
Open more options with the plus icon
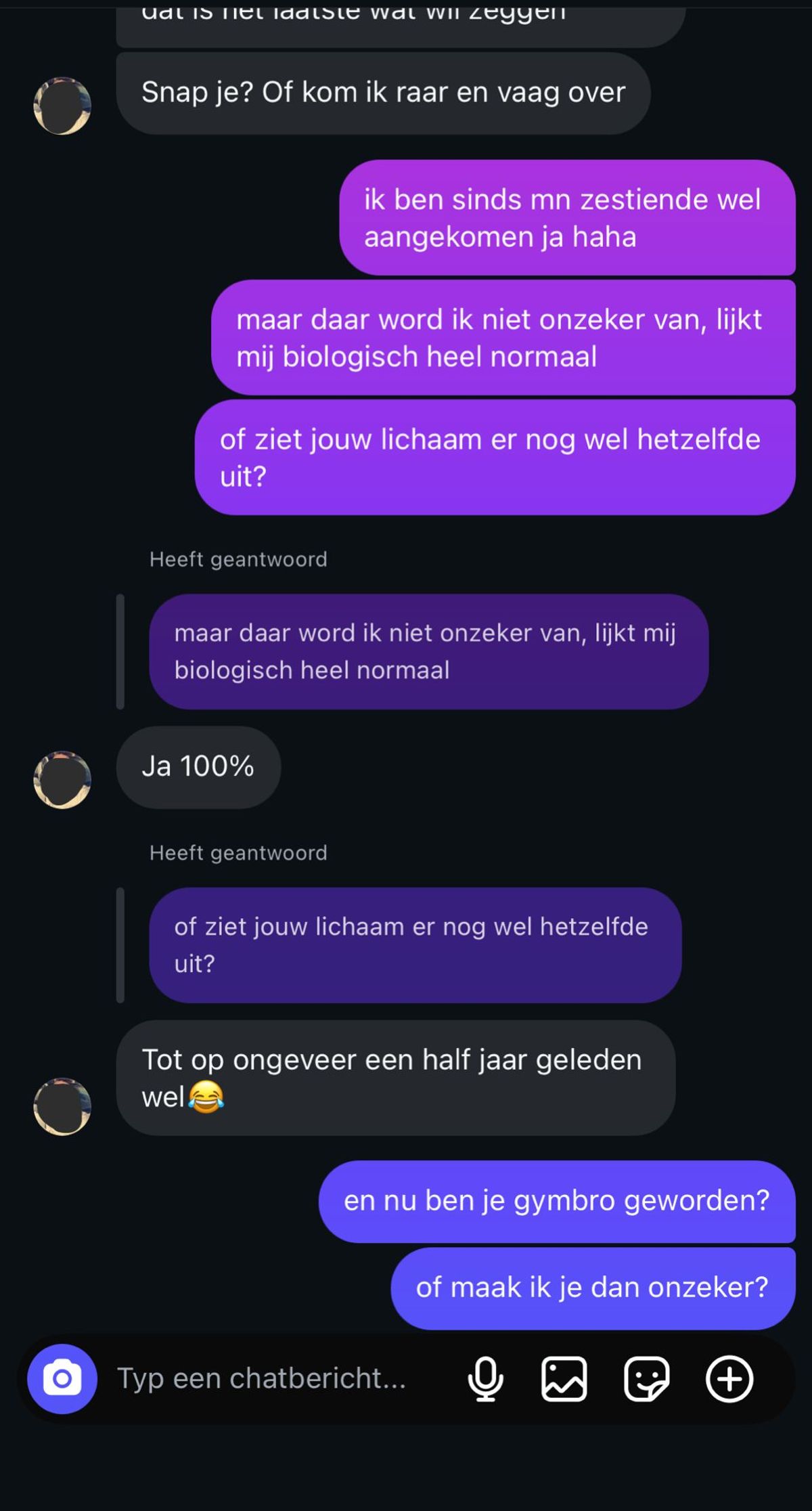(729, 1379)
